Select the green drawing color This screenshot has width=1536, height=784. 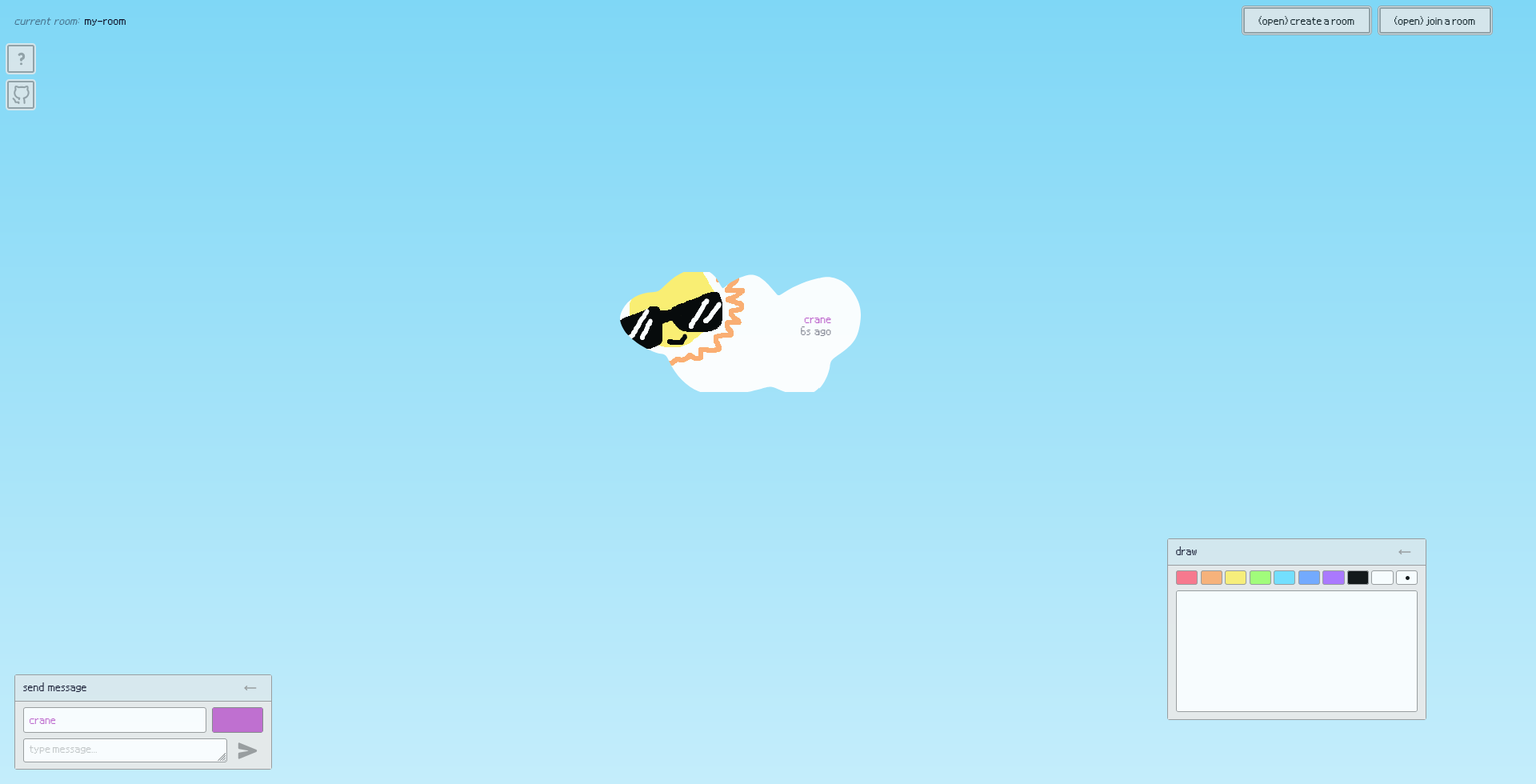(x=1260, y=578)
